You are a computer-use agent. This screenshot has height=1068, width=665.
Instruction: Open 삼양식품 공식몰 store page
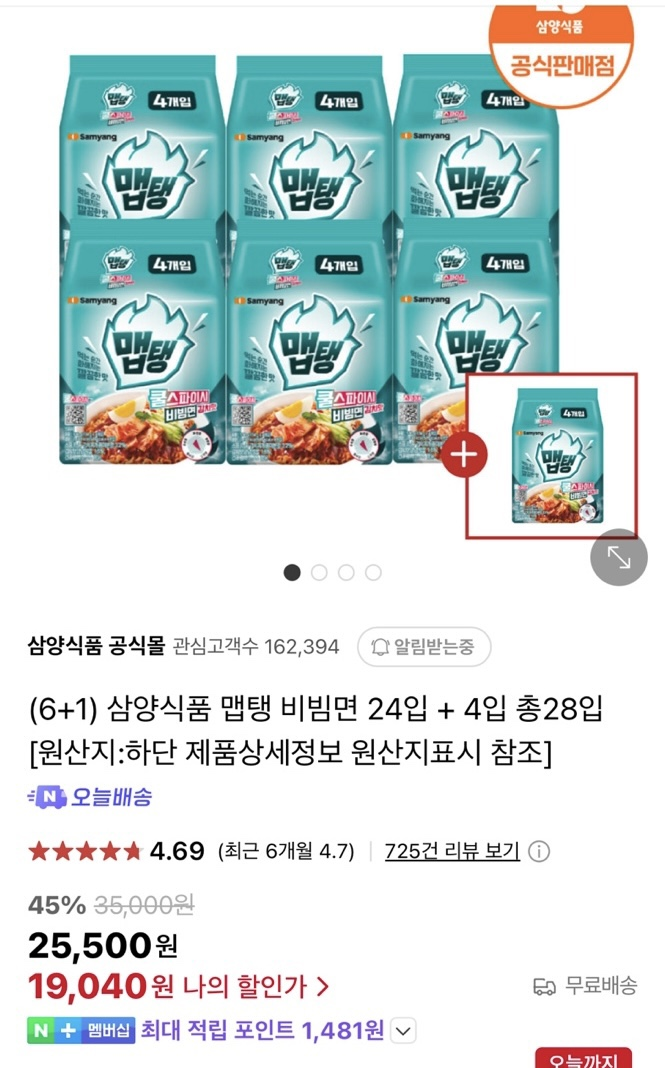[x=96, y=645]
